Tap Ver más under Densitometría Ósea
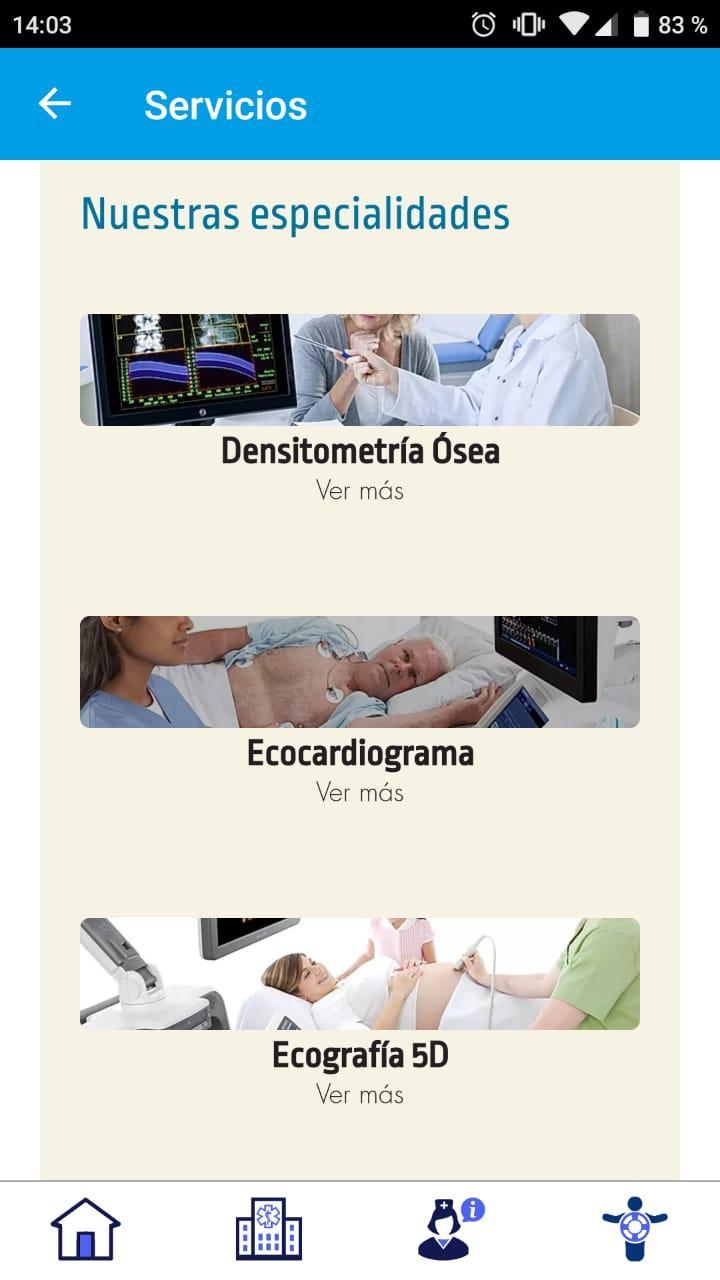 pyautogui.click(x=360, y=491)
